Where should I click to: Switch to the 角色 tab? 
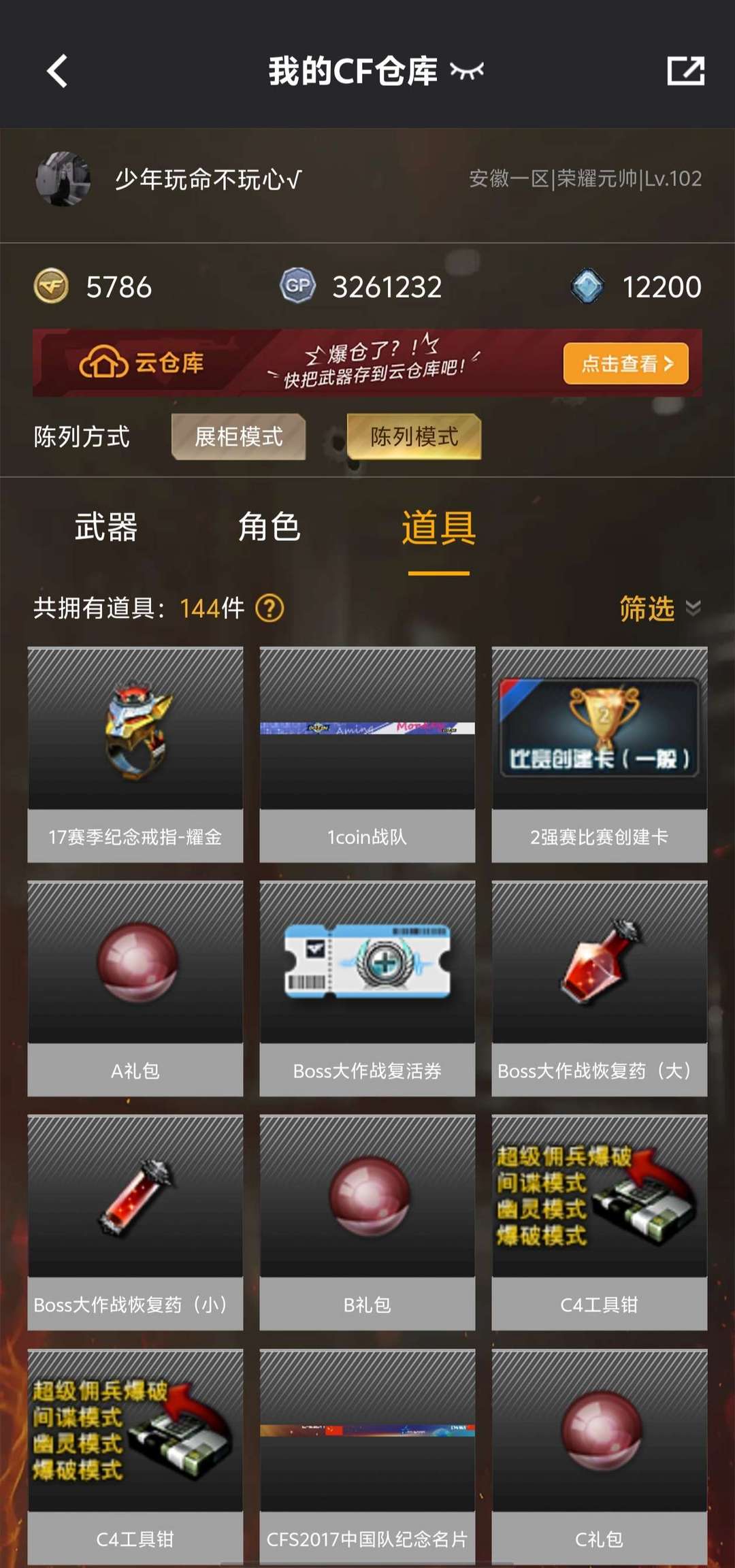tap(269, 527)
